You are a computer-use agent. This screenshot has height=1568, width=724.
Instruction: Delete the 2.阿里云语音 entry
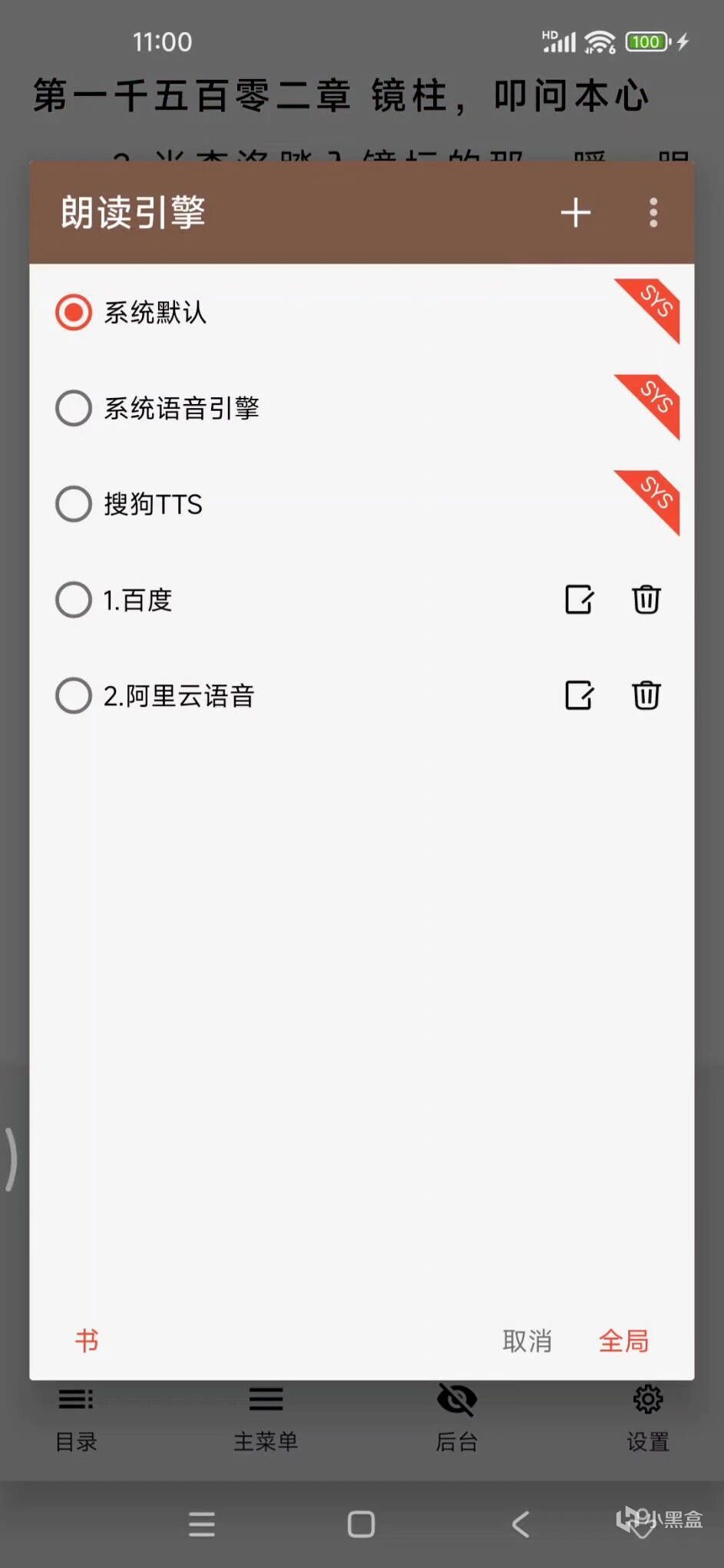tap(646, 695)
